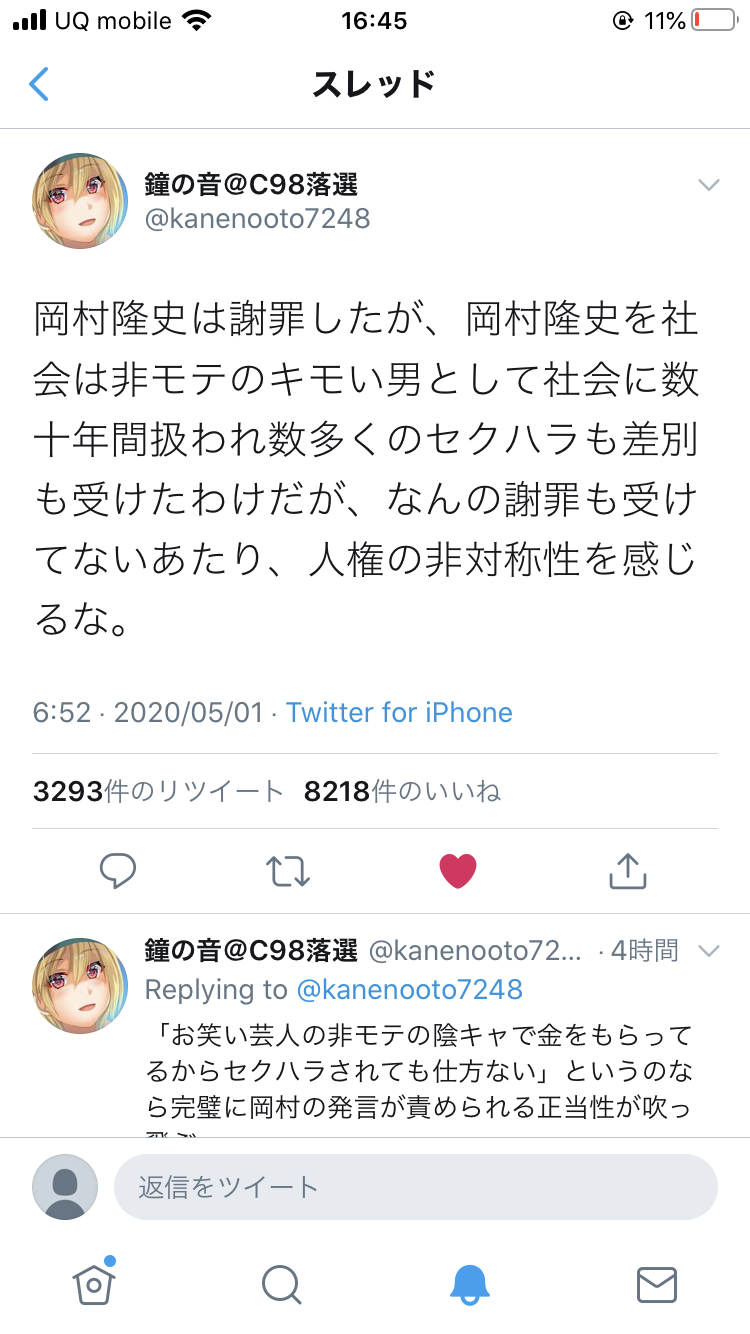Open the Twitter for iPhone link
The image size is (750, 1334).
[399, 712]
